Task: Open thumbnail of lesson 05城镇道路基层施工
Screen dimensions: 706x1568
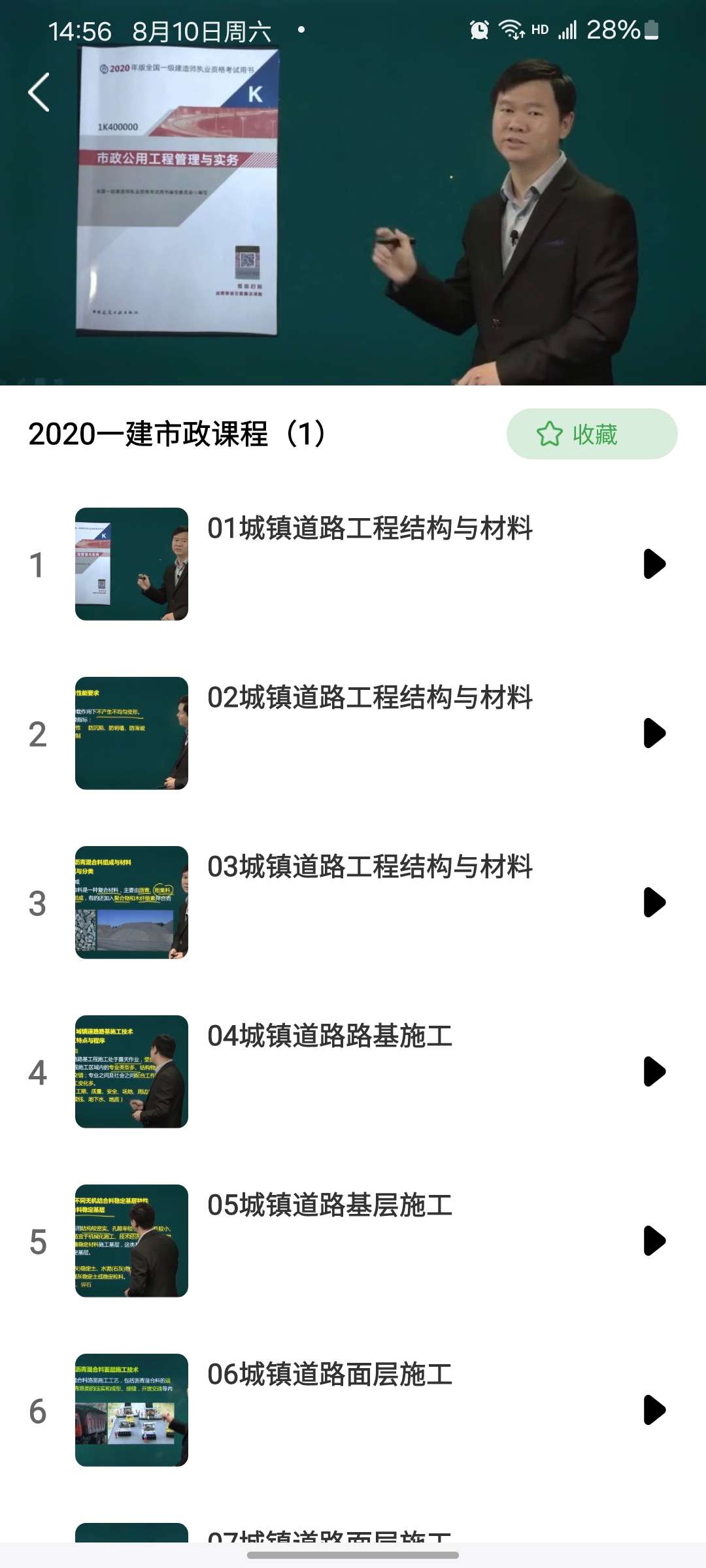Action: pos(131,1241)
